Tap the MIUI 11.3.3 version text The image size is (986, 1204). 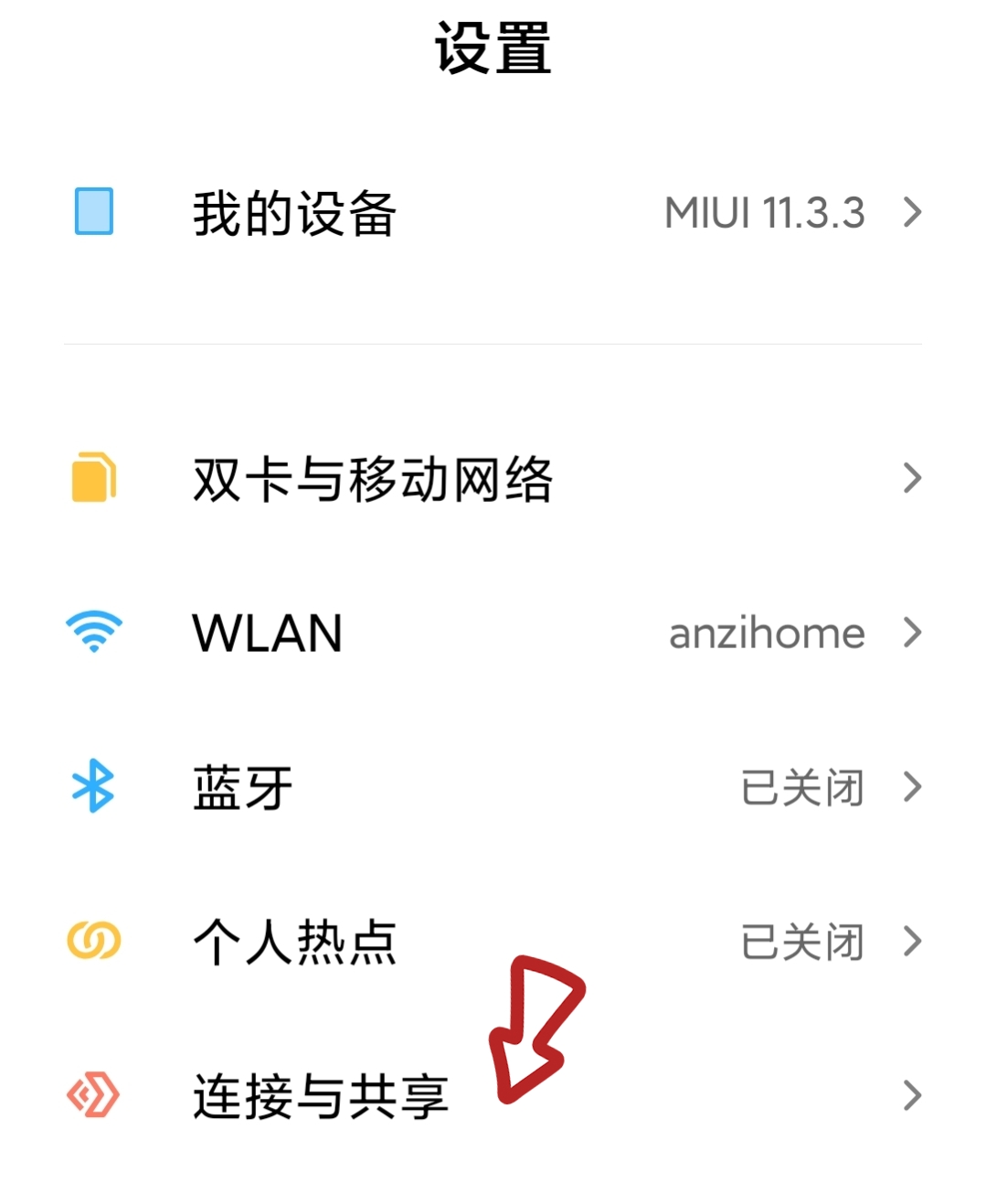765,212
